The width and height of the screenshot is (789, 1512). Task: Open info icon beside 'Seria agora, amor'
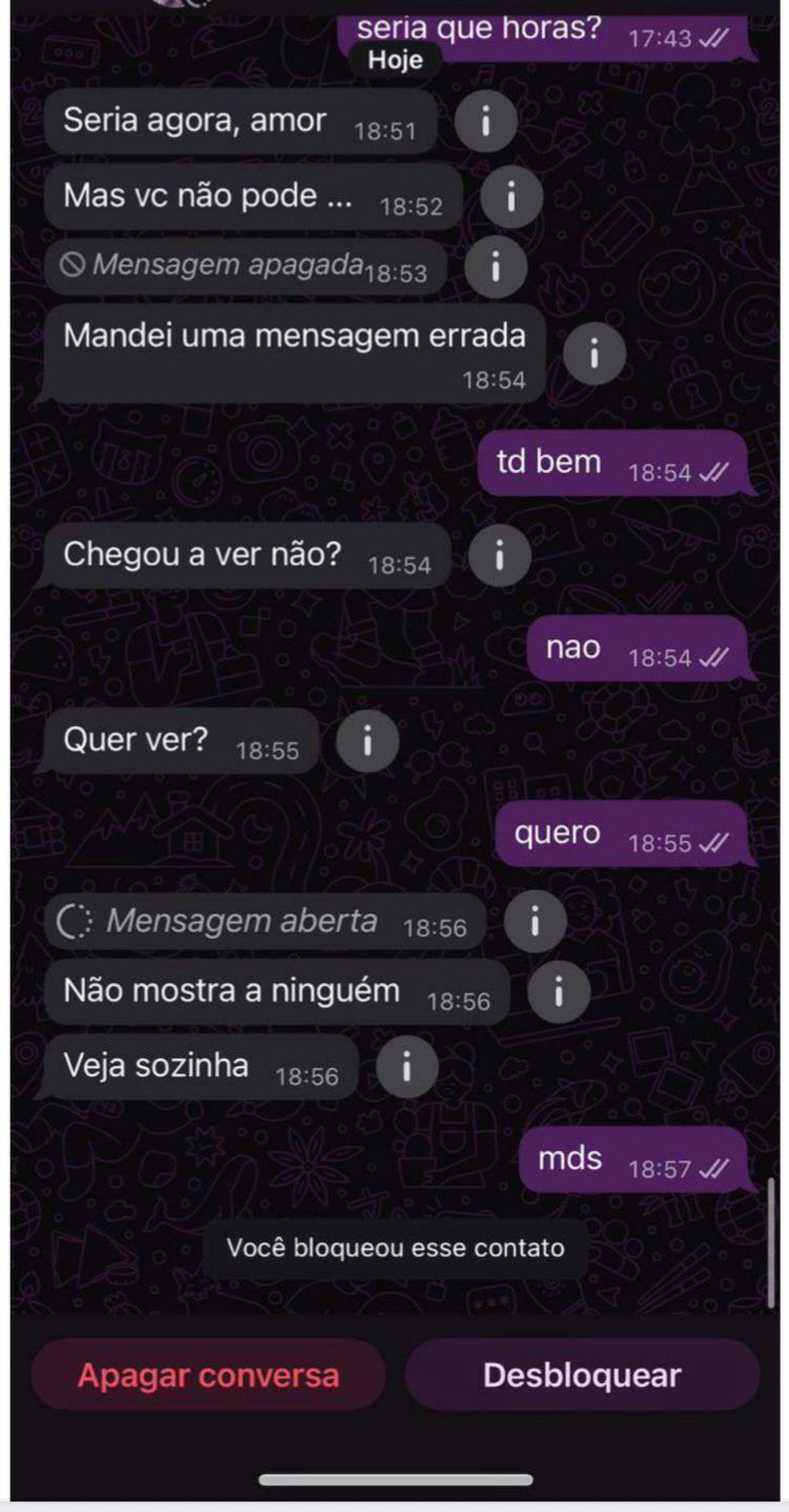[485, 122]
